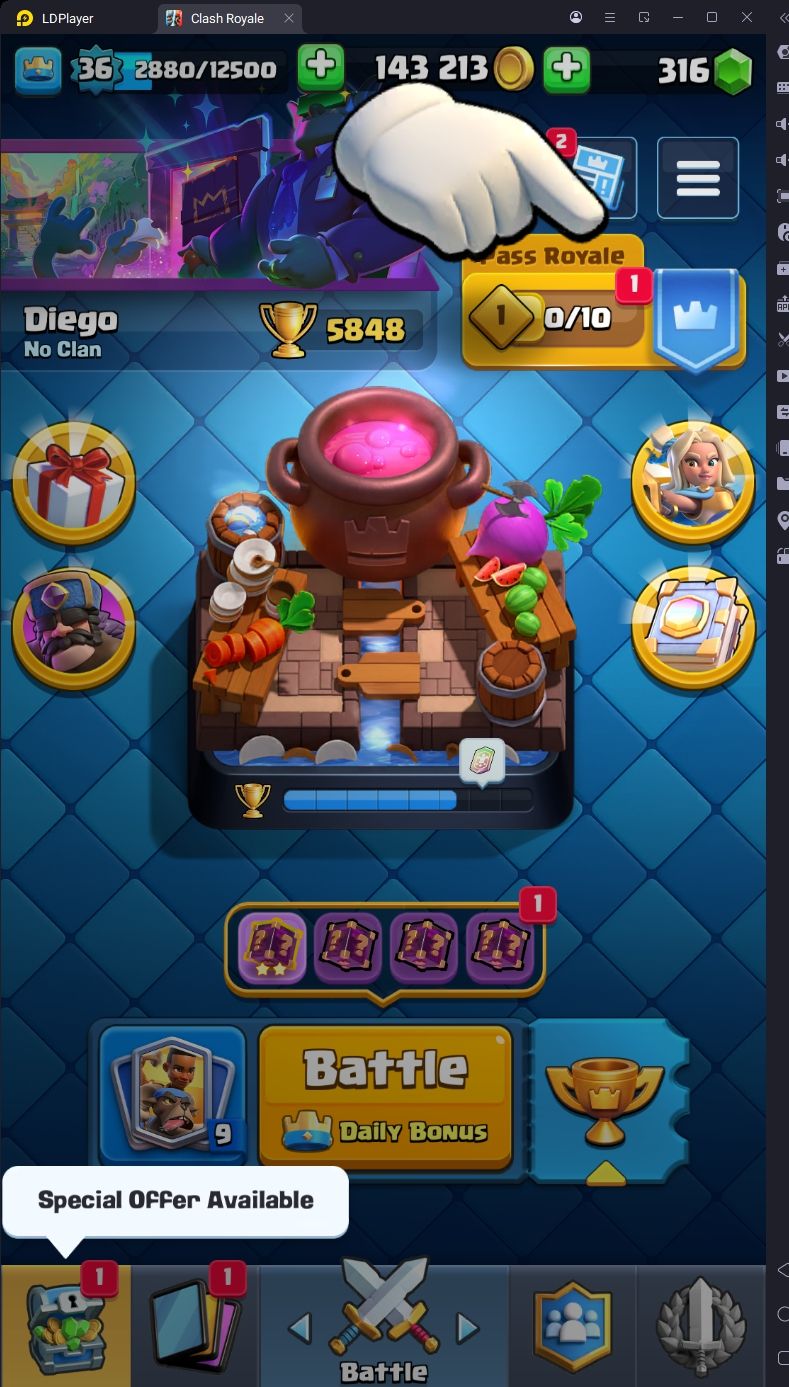This screenshot has width=789, height=1387.
Task: Go to the Shop chest tab
Action: click(65, 1326)
